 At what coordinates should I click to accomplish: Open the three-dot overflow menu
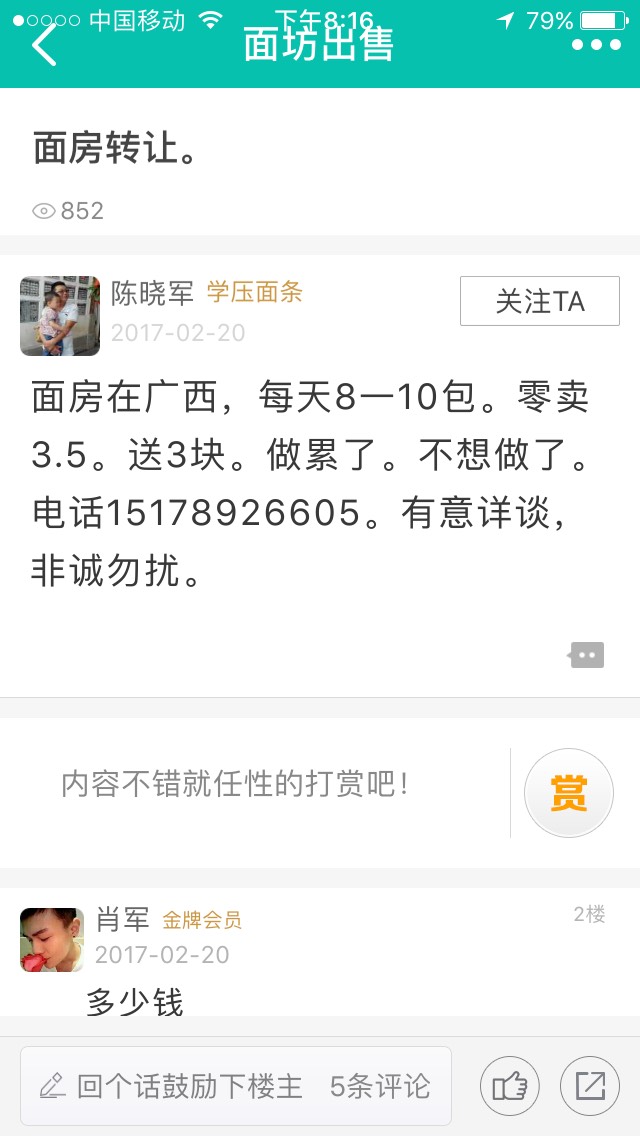(596, 45)
